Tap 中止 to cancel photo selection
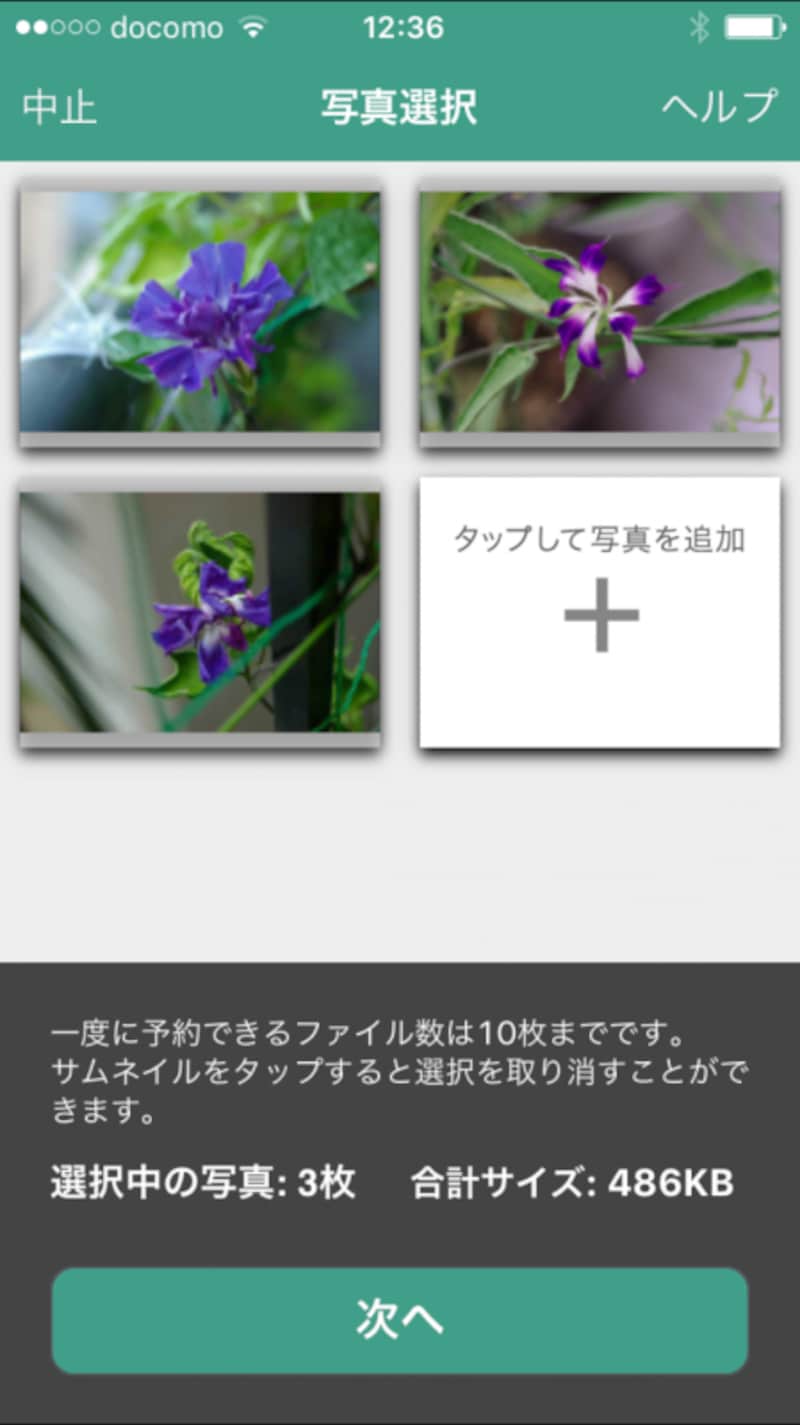This screenshot has width=800, height=1425. (x=60, y=107)
